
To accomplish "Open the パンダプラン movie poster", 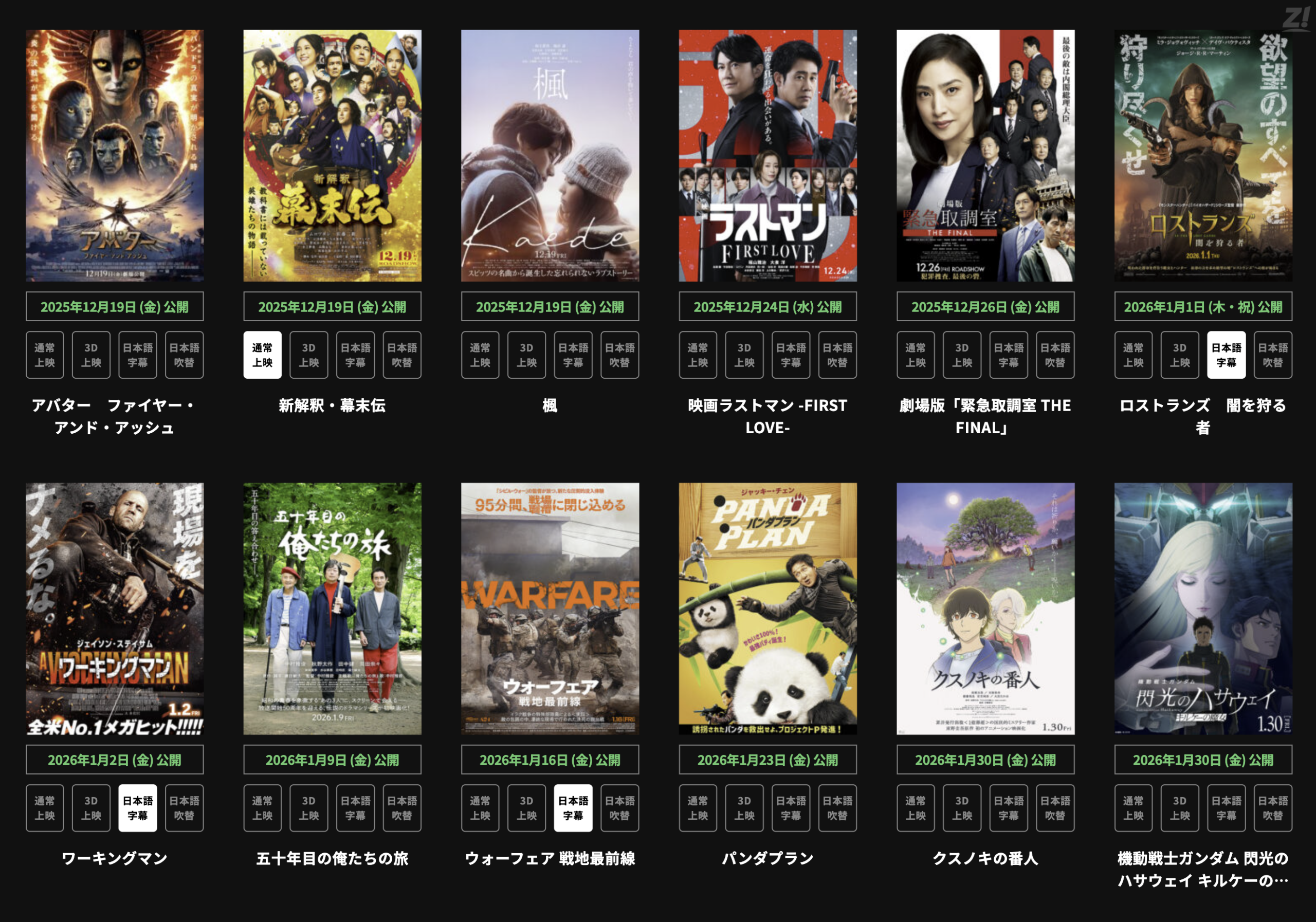I will (767, 608).
